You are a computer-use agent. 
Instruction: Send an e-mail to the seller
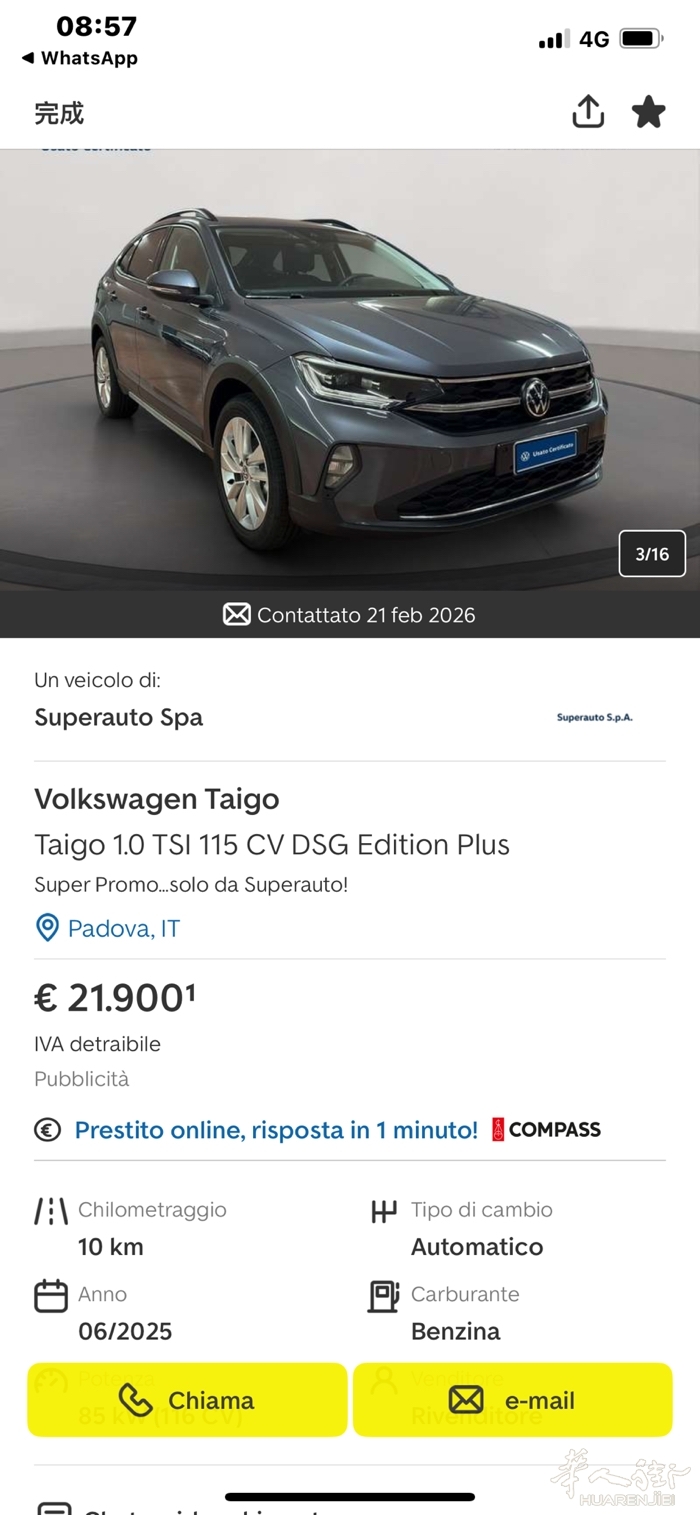coord(512,1400)
